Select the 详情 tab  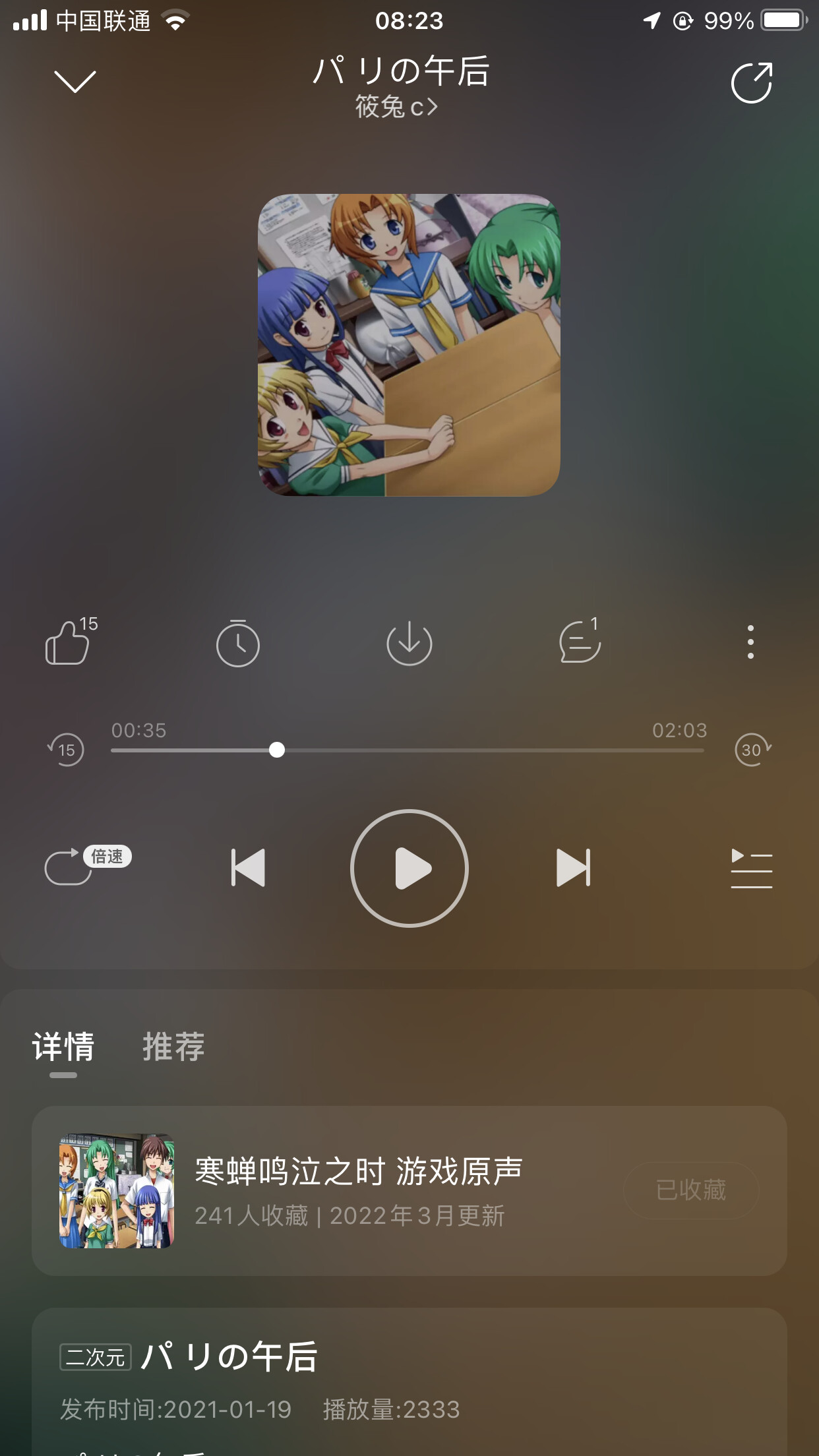pyautogui.click(x=63, y=1046)
